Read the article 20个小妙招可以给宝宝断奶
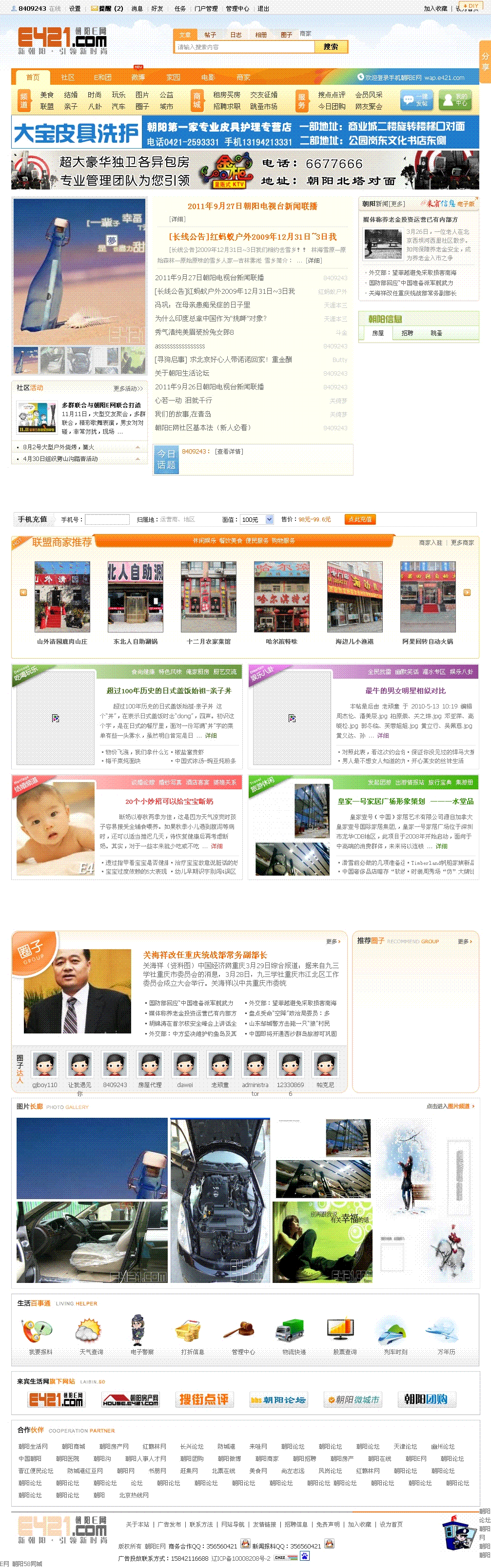 point(169,802)
